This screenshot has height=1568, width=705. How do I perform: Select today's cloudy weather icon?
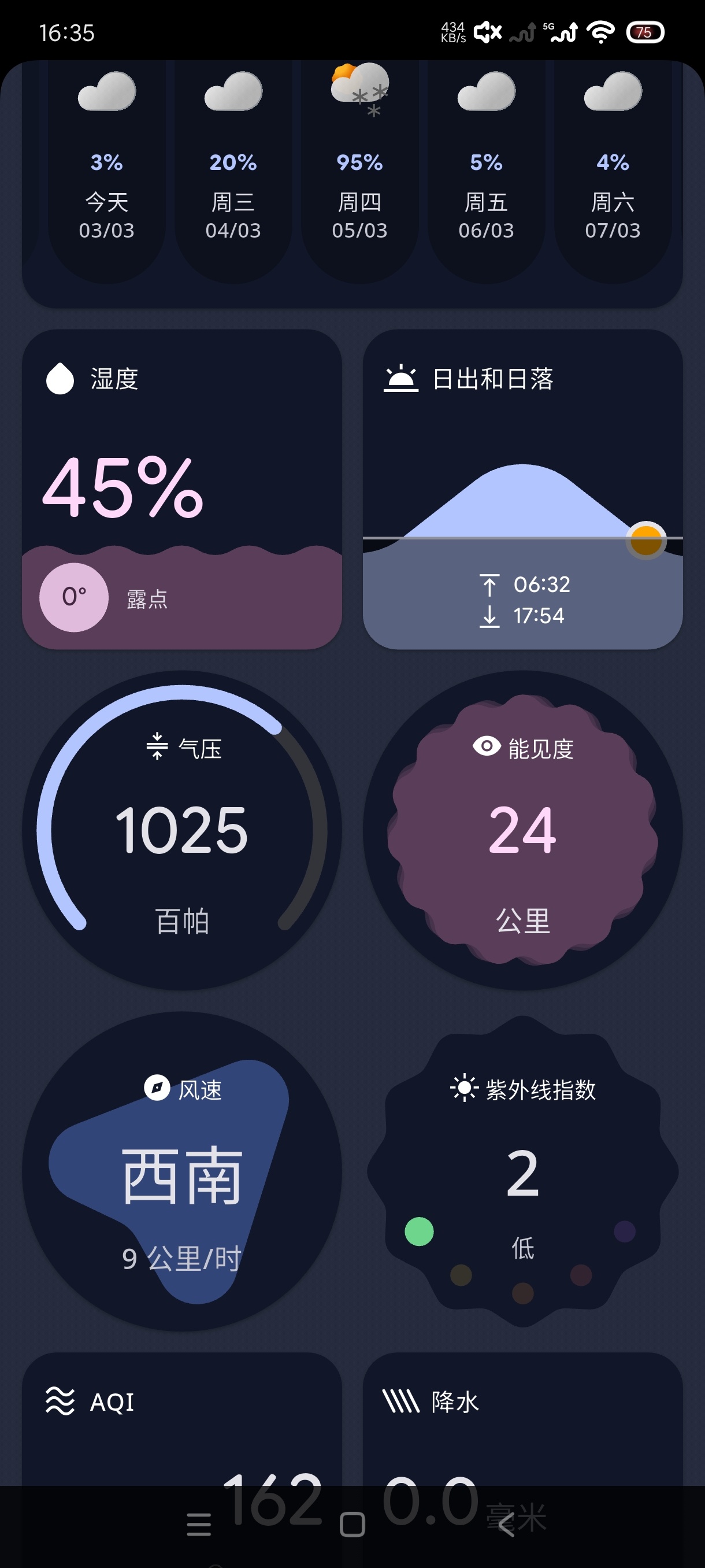[x=107, y=91]
